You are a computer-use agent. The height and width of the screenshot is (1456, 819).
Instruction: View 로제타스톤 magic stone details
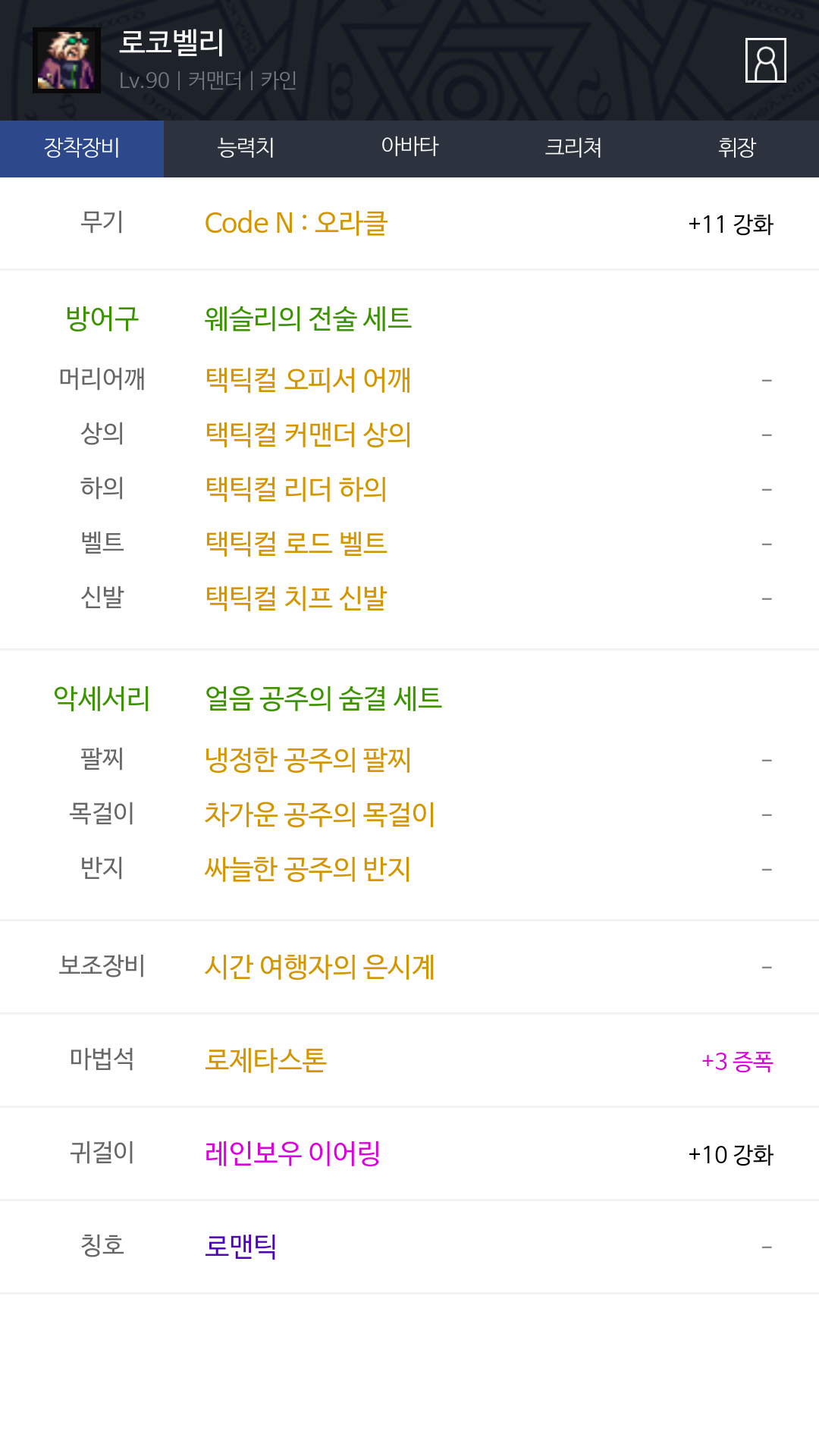point(265,1060)
